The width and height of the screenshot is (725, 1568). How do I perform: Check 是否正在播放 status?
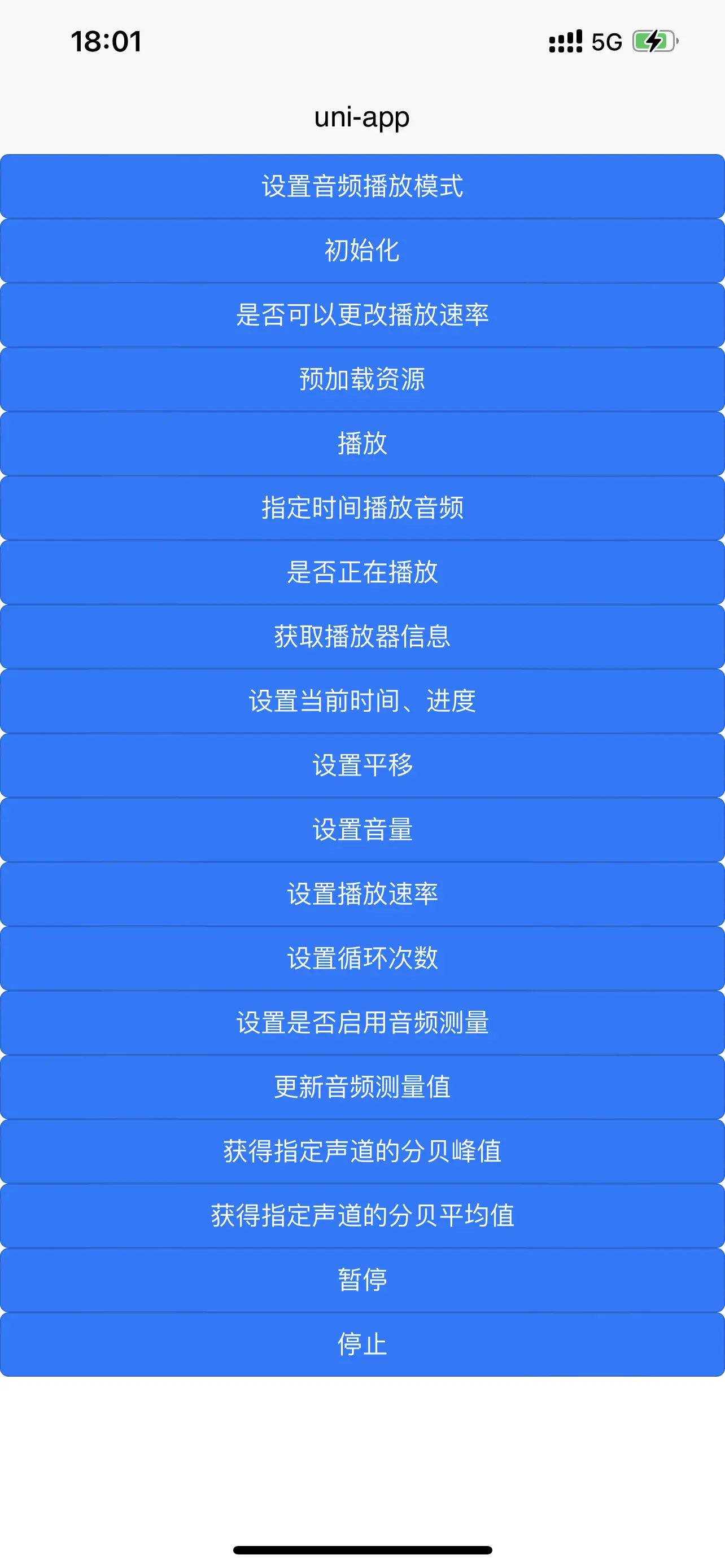pyautogui.click(x=362, y=572)
